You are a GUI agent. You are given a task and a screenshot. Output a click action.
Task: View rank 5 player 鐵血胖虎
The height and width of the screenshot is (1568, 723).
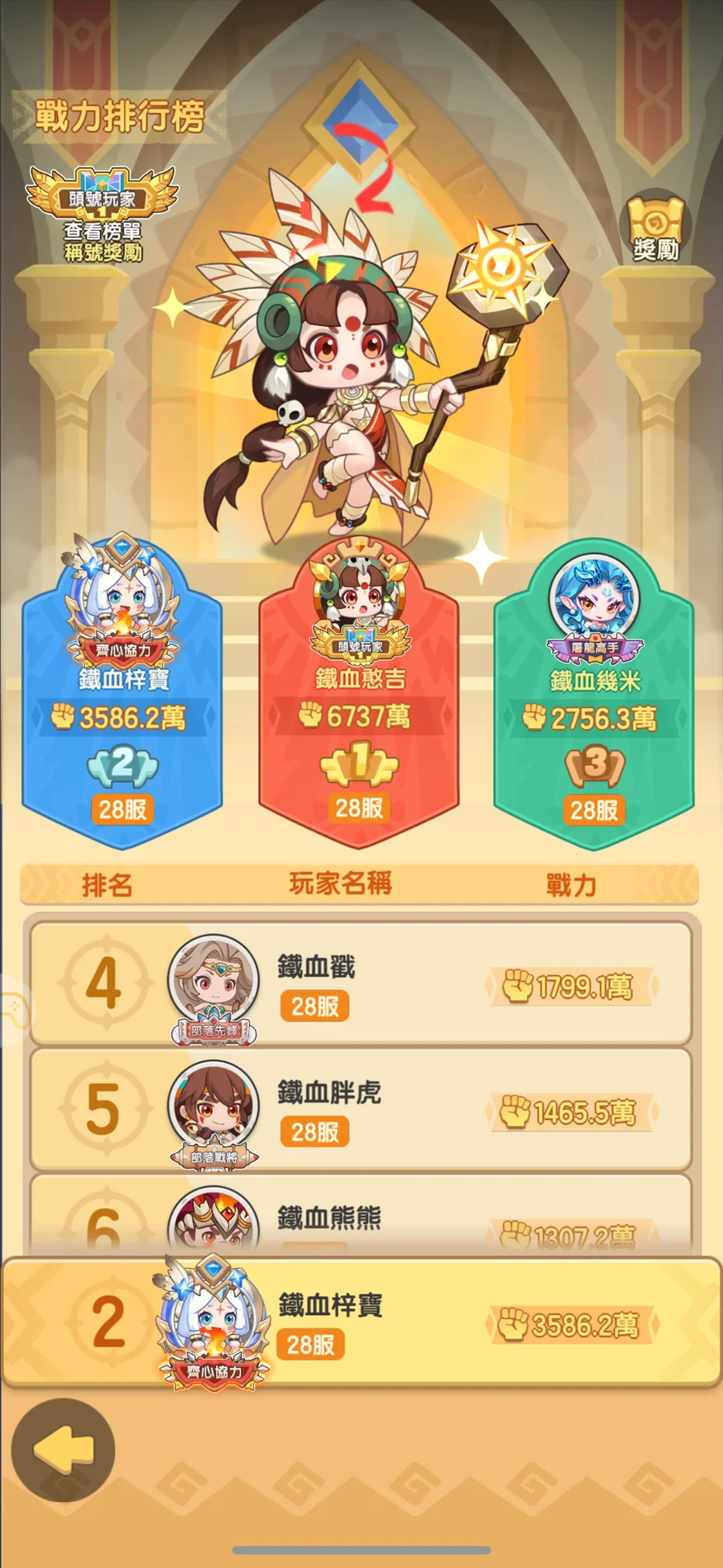tap(361, 1109)
